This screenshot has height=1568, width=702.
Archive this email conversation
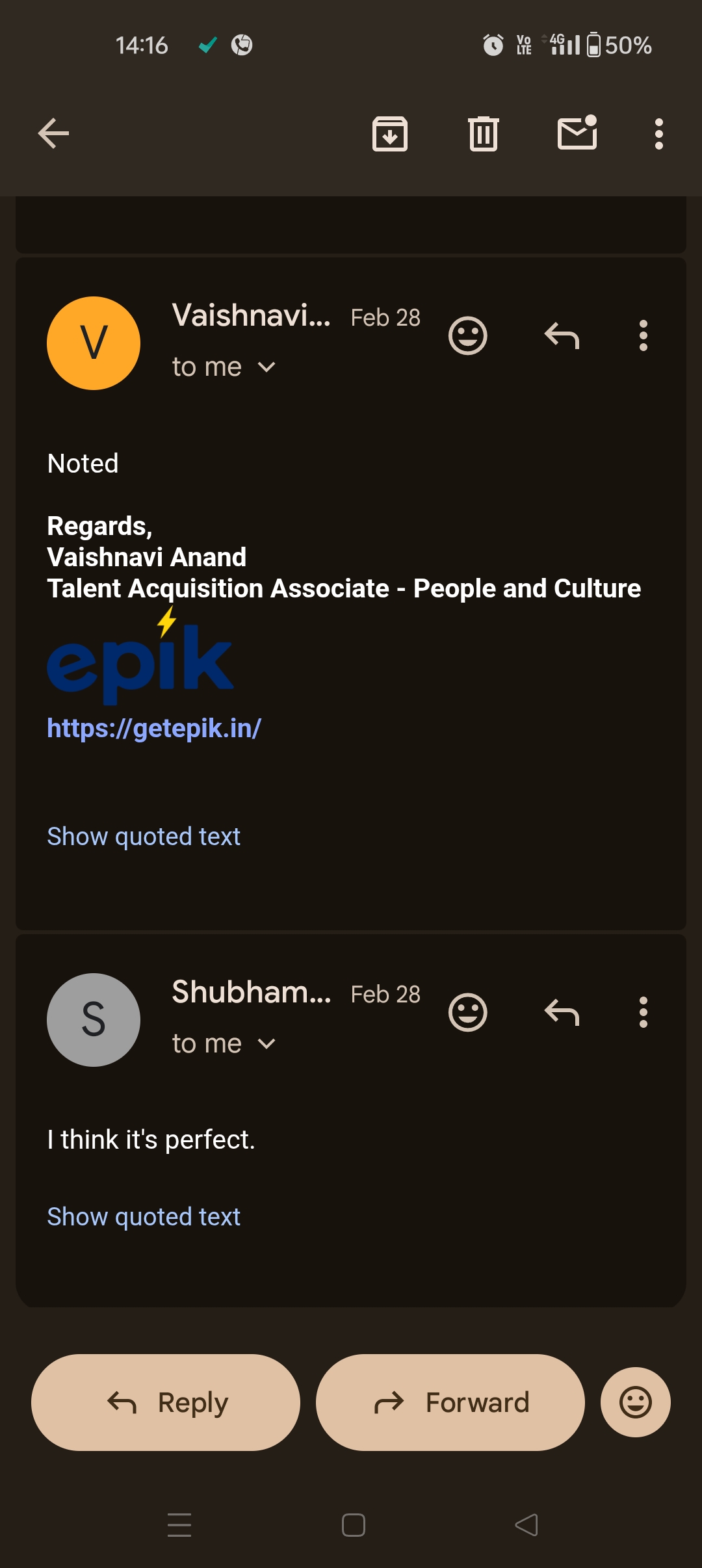(390, 134)
